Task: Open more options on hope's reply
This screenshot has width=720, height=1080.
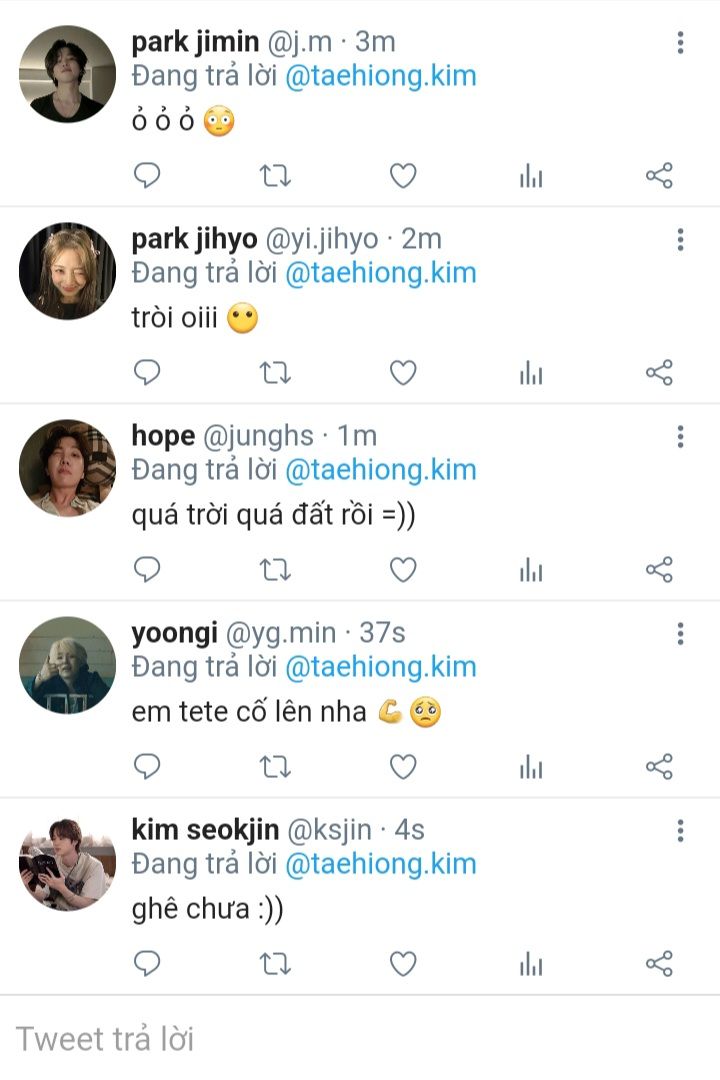Action: pyautogui.click(x=680, y=437)
